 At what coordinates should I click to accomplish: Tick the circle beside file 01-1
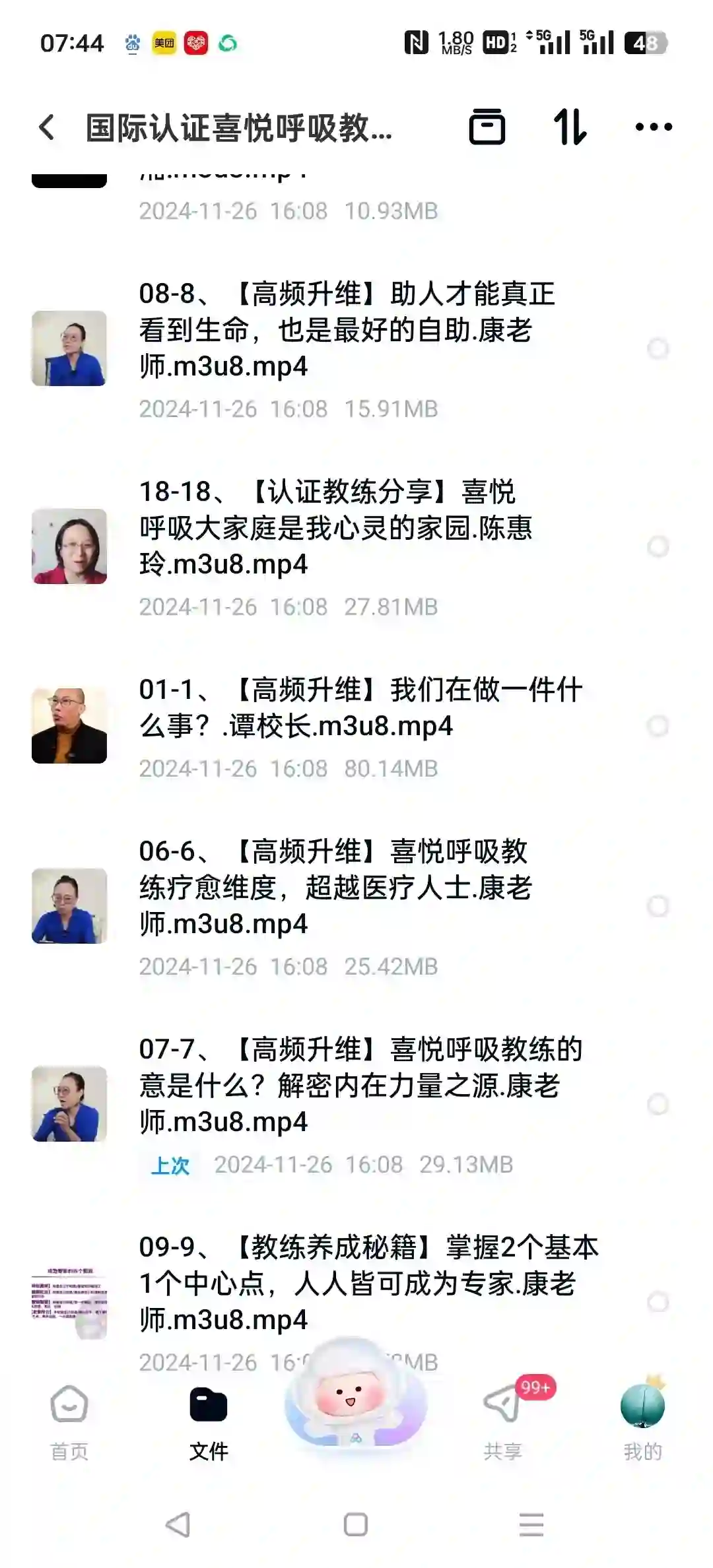[x=658, y=726]
